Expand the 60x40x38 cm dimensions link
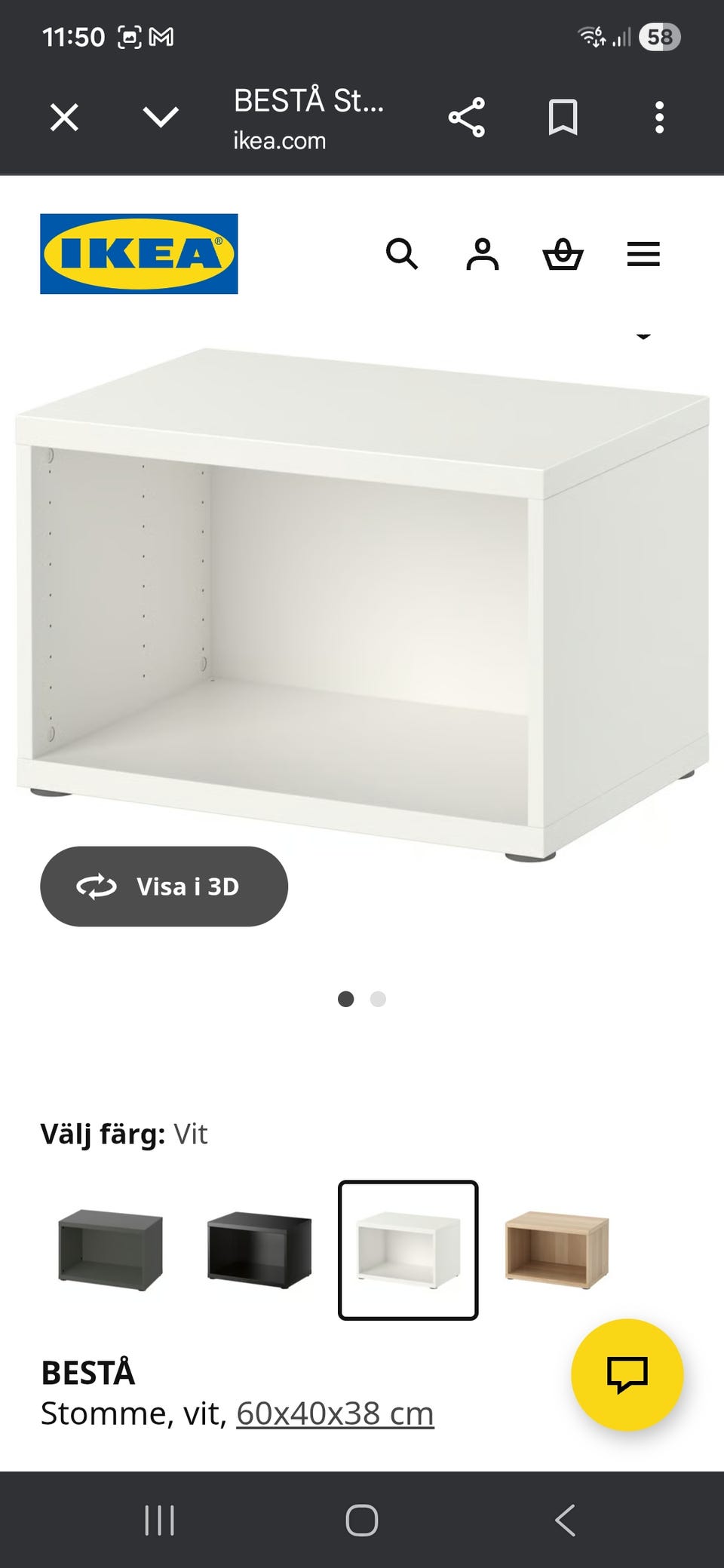Viewport: 724px width, 1568px height. 334,1414
